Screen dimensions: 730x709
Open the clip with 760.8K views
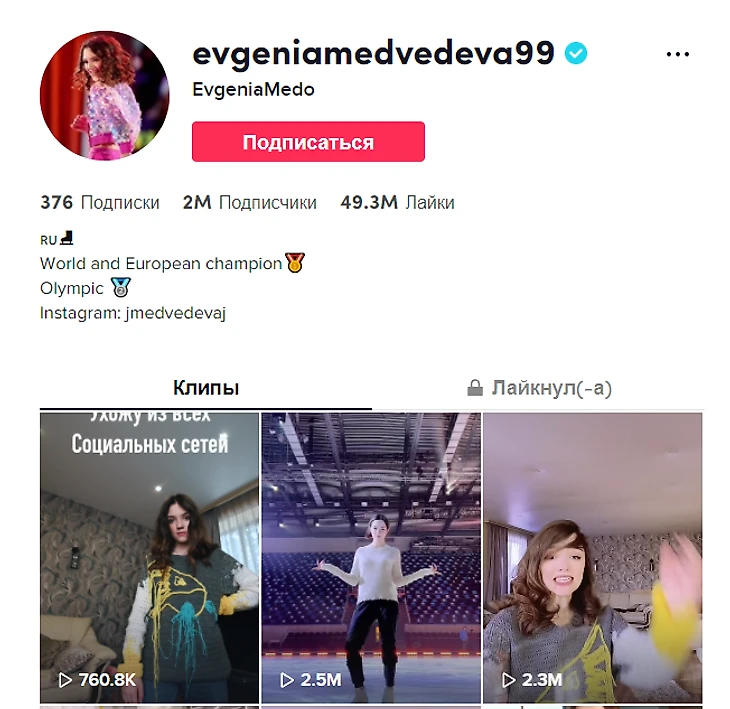tap(149, 557)
